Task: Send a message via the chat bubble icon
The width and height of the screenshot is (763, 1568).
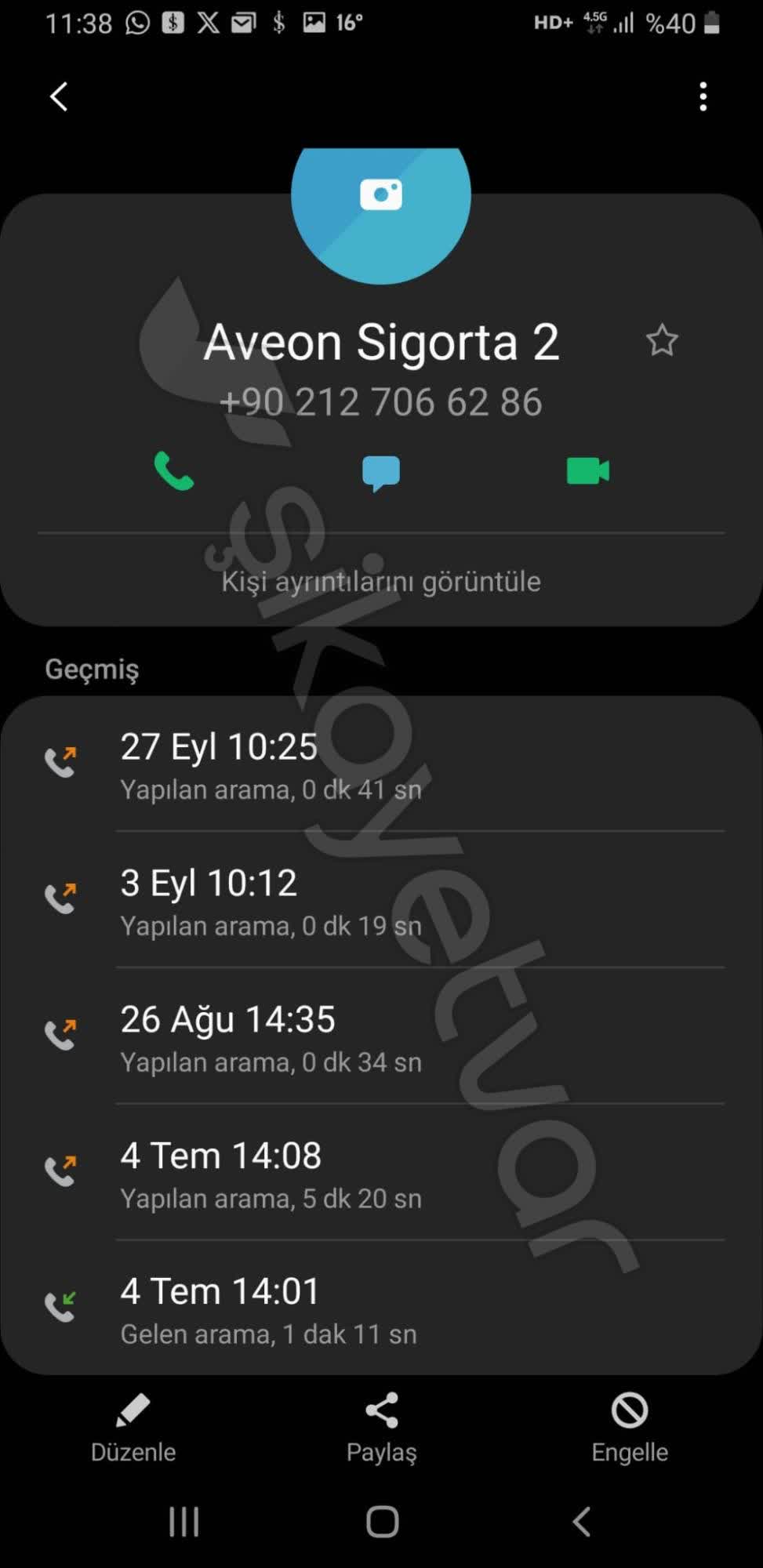Action: point(381,471)
